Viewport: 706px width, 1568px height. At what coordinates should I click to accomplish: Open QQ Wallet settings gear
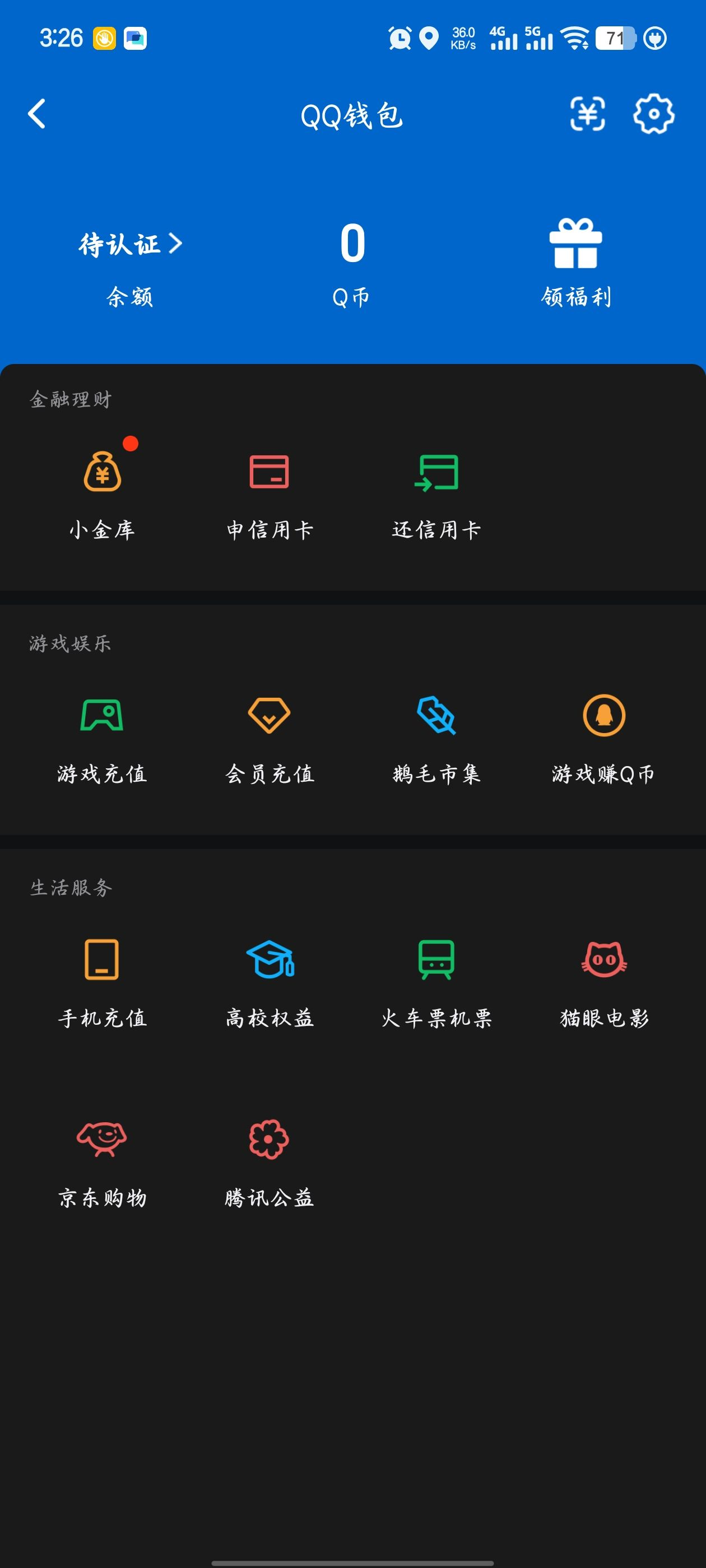[654, 114]
